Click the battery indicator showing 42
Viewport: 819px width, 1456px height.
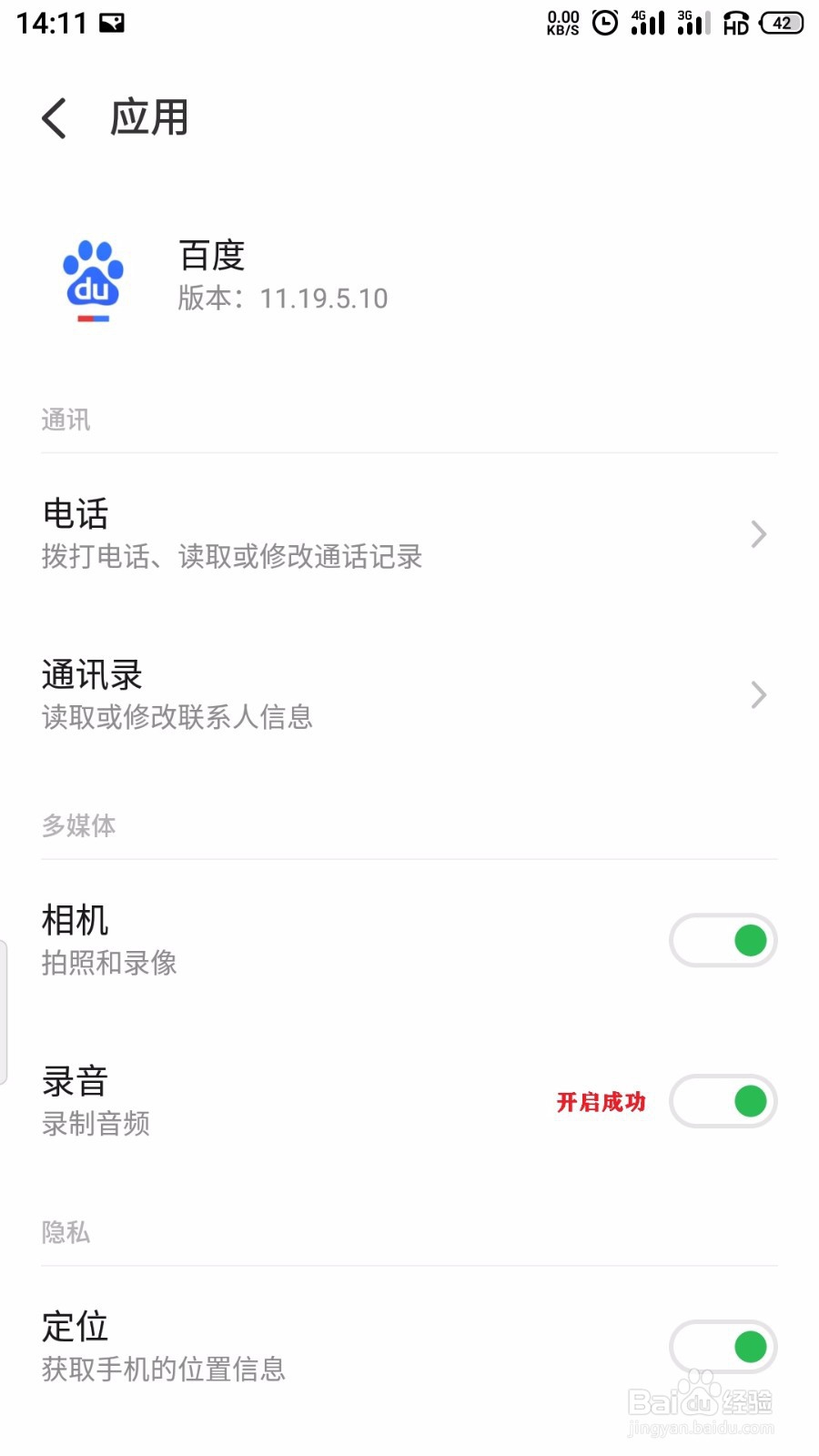coord(780,23)
